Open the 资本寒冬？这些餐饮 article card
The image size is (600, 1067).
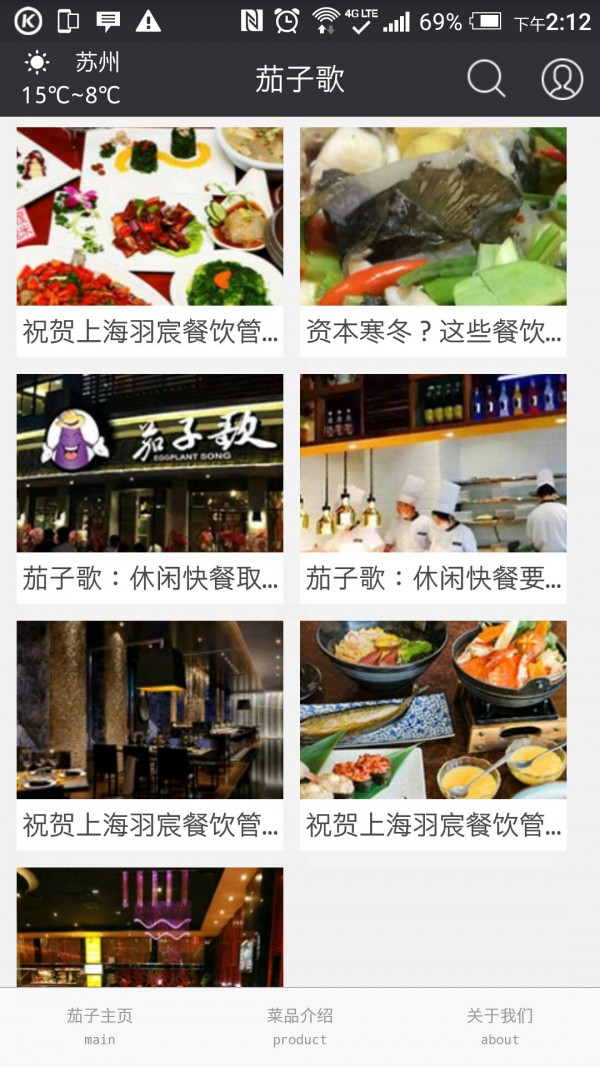pyautogui.click(x=433, y=241)
